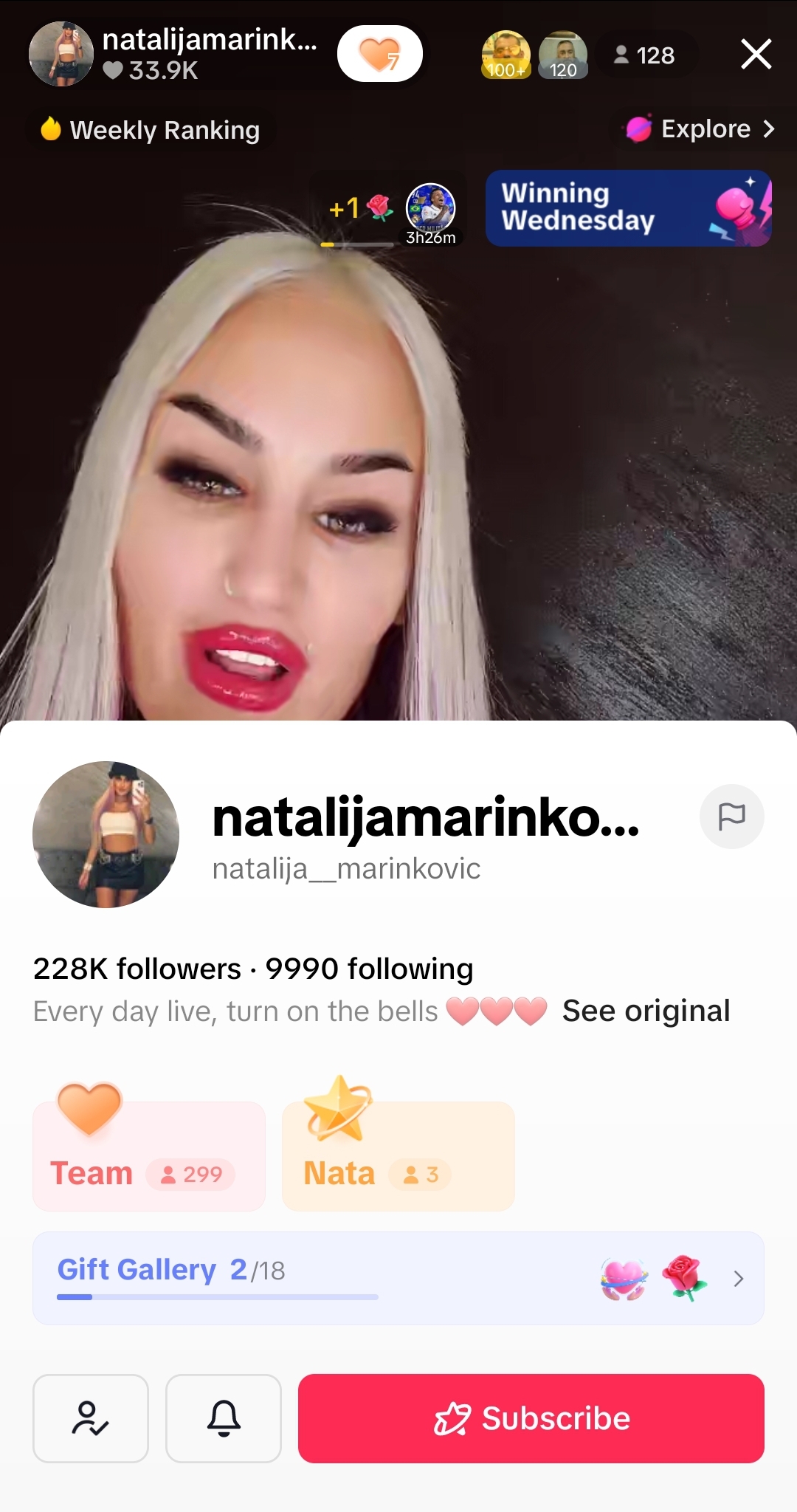Report user with the flag icon
The height and width of the screenshot is (1512, 797).
[x=731, y=817]
